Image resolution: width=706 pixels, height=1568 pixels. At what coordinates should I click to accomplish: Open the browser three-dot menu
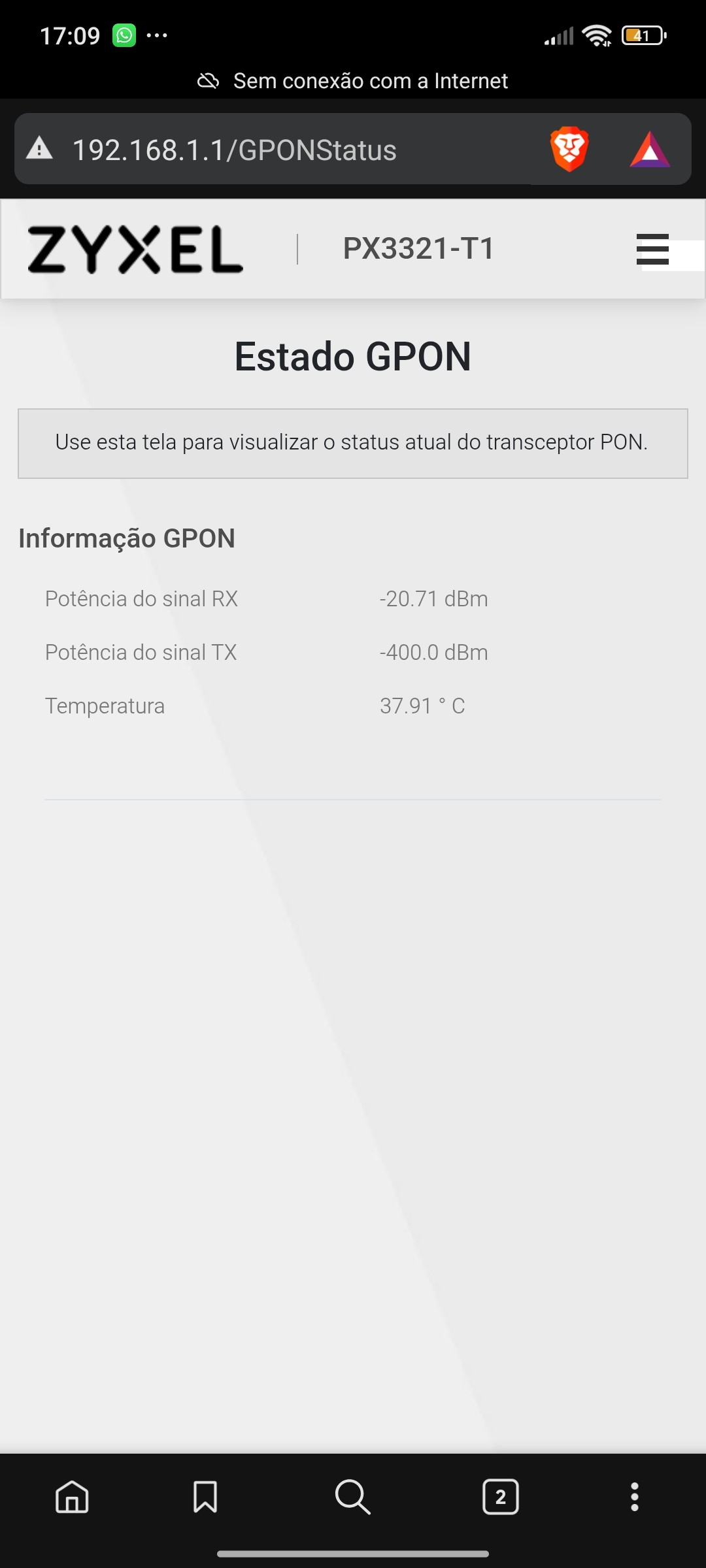tap(634, 1496)
